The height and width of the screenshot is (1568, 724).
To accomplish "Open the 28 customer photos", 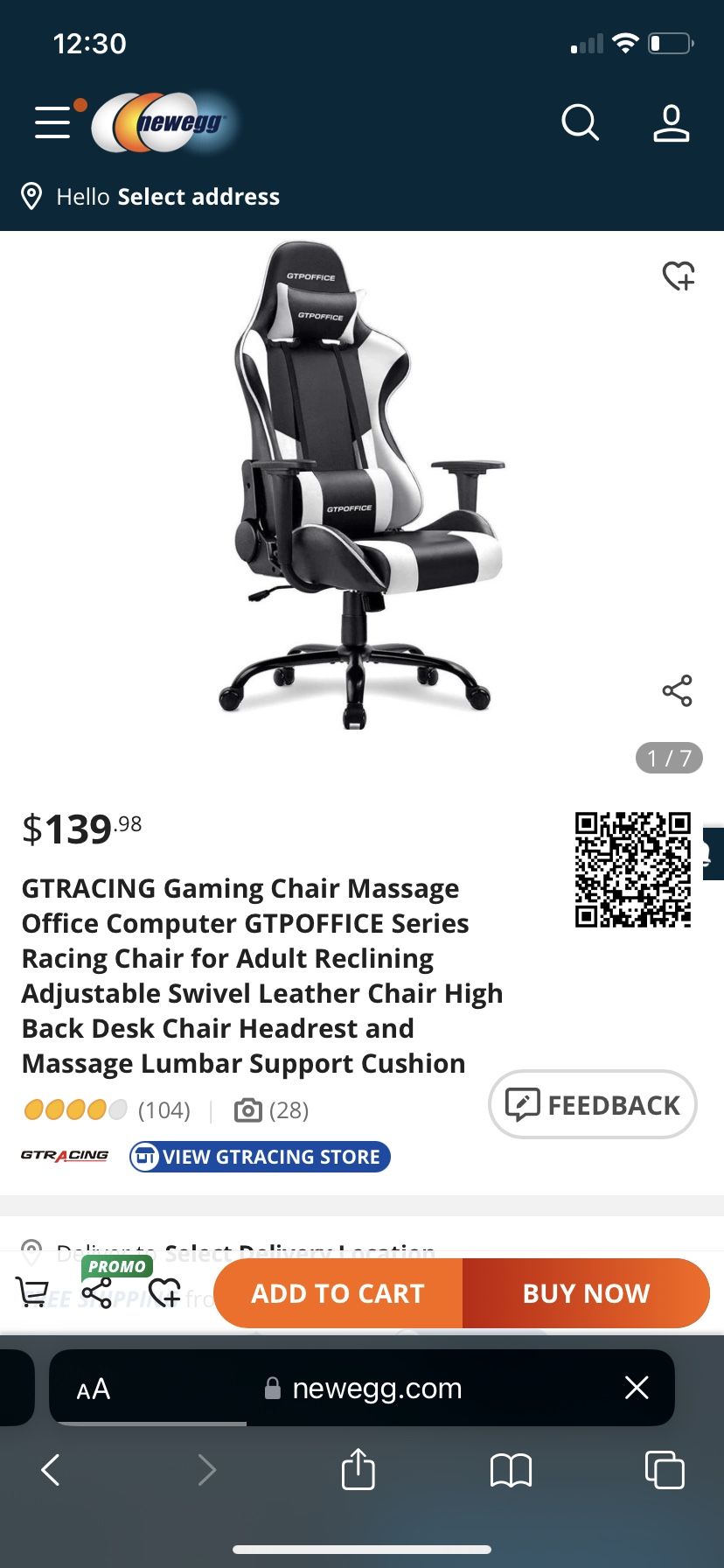I will [x=272, y=1110].
